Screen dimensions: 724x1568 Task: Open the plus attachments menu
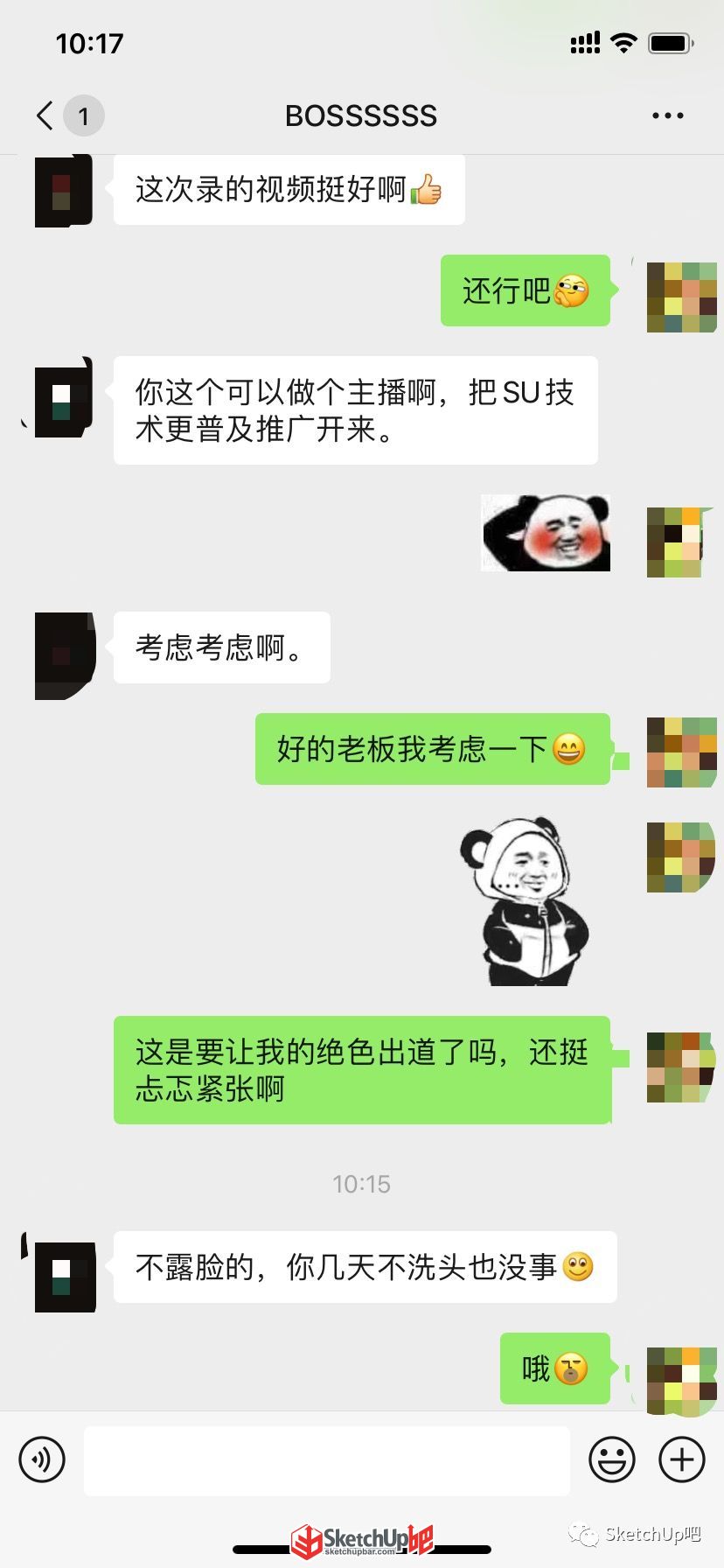[x=682, y=1459]
